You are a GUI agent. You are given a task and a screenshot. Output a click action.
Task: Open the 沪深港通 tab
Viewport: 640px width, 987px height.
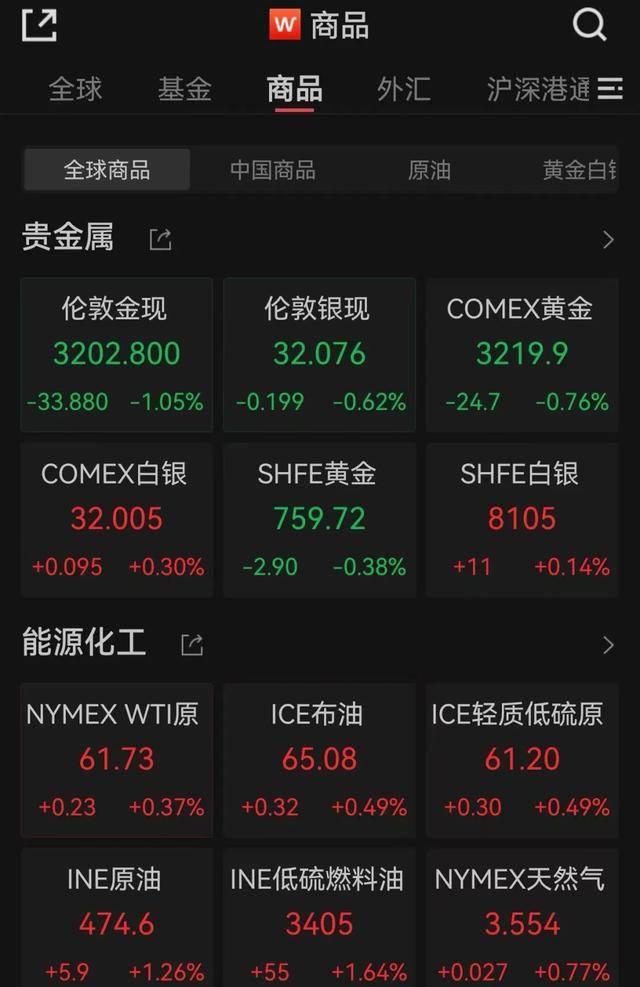(x=538, y=89)
